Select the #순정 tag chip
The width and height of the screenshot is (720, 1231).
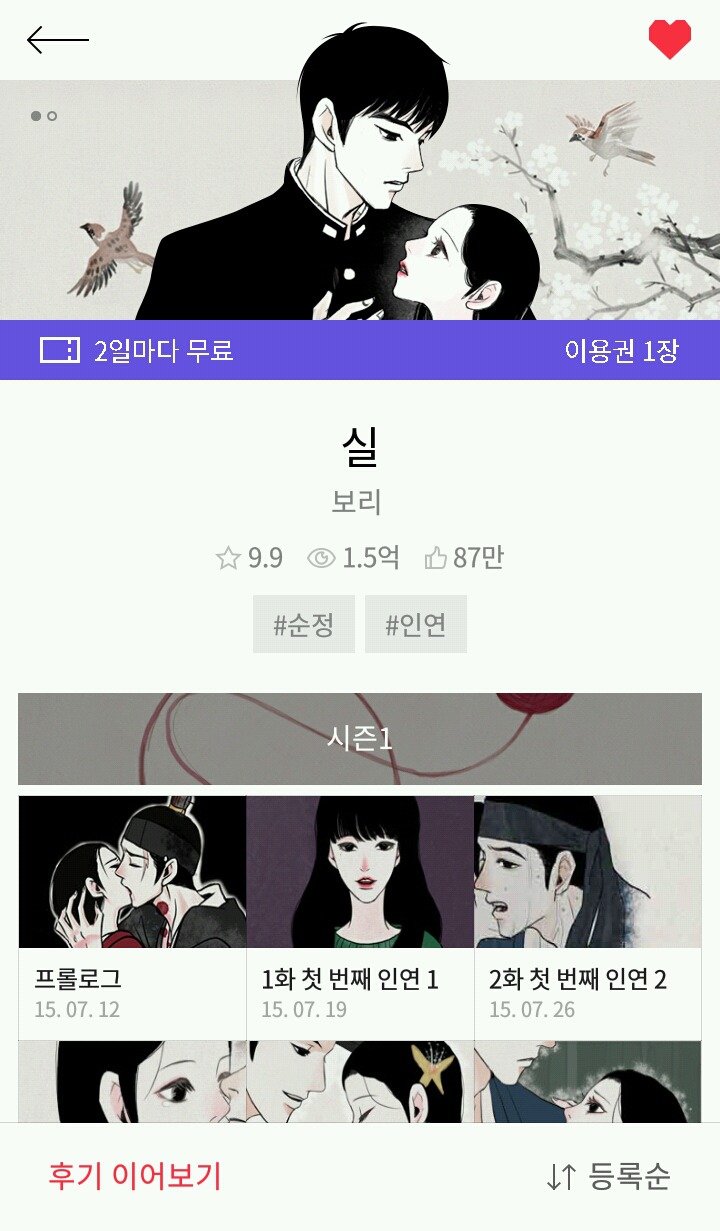tap(303, 625)
